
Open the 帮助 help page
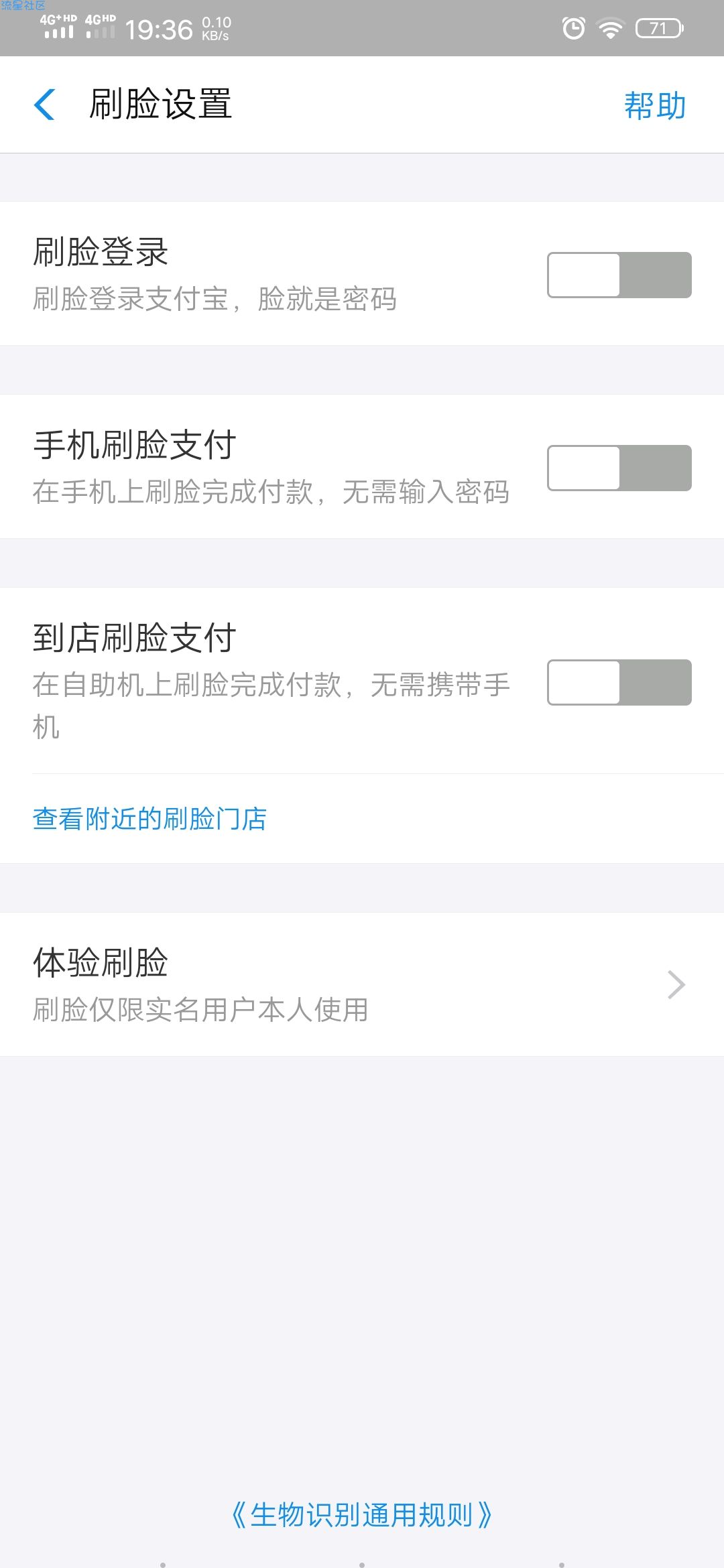654,105
